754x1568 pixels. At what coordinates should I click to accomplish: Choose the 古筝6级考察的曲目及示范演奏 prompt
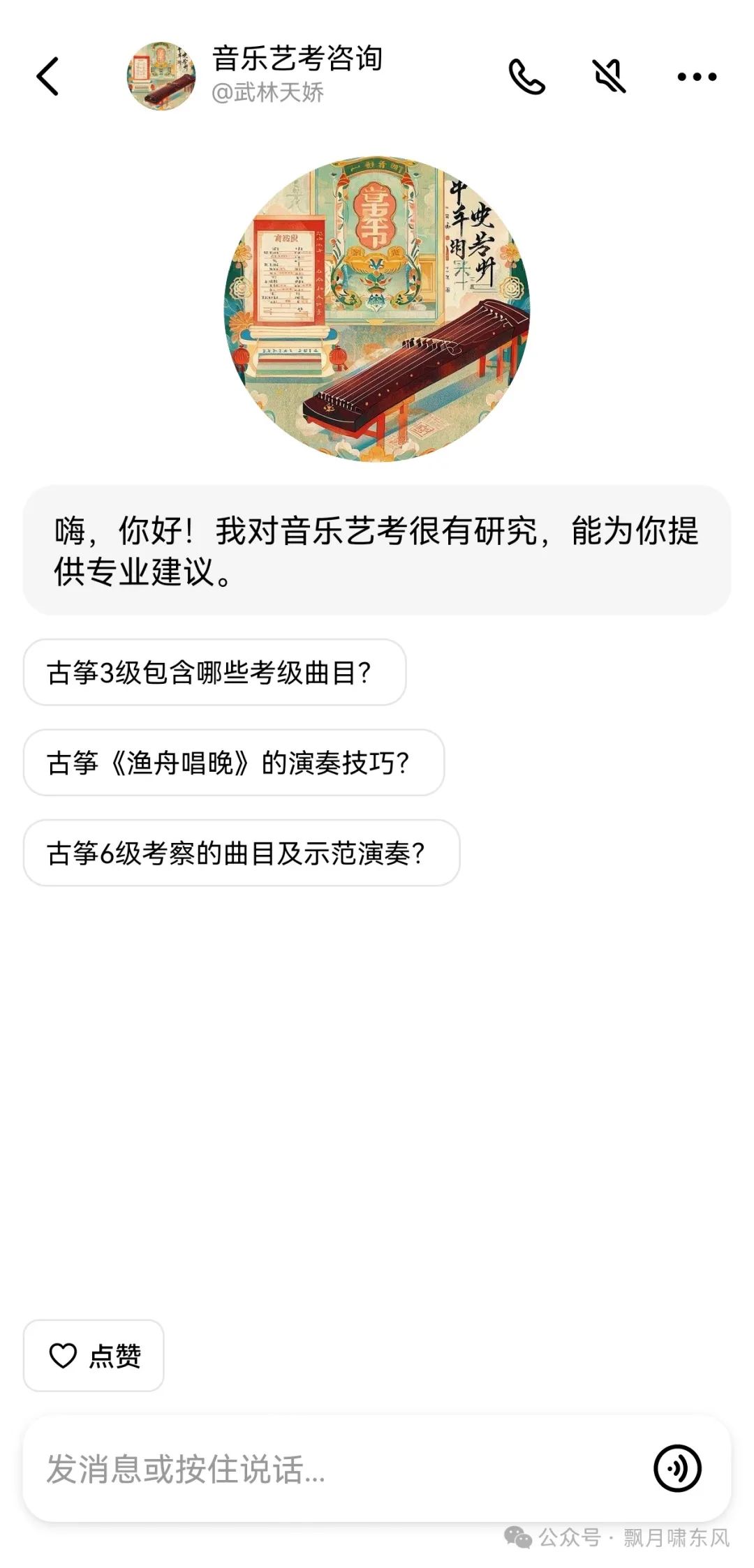241,853
